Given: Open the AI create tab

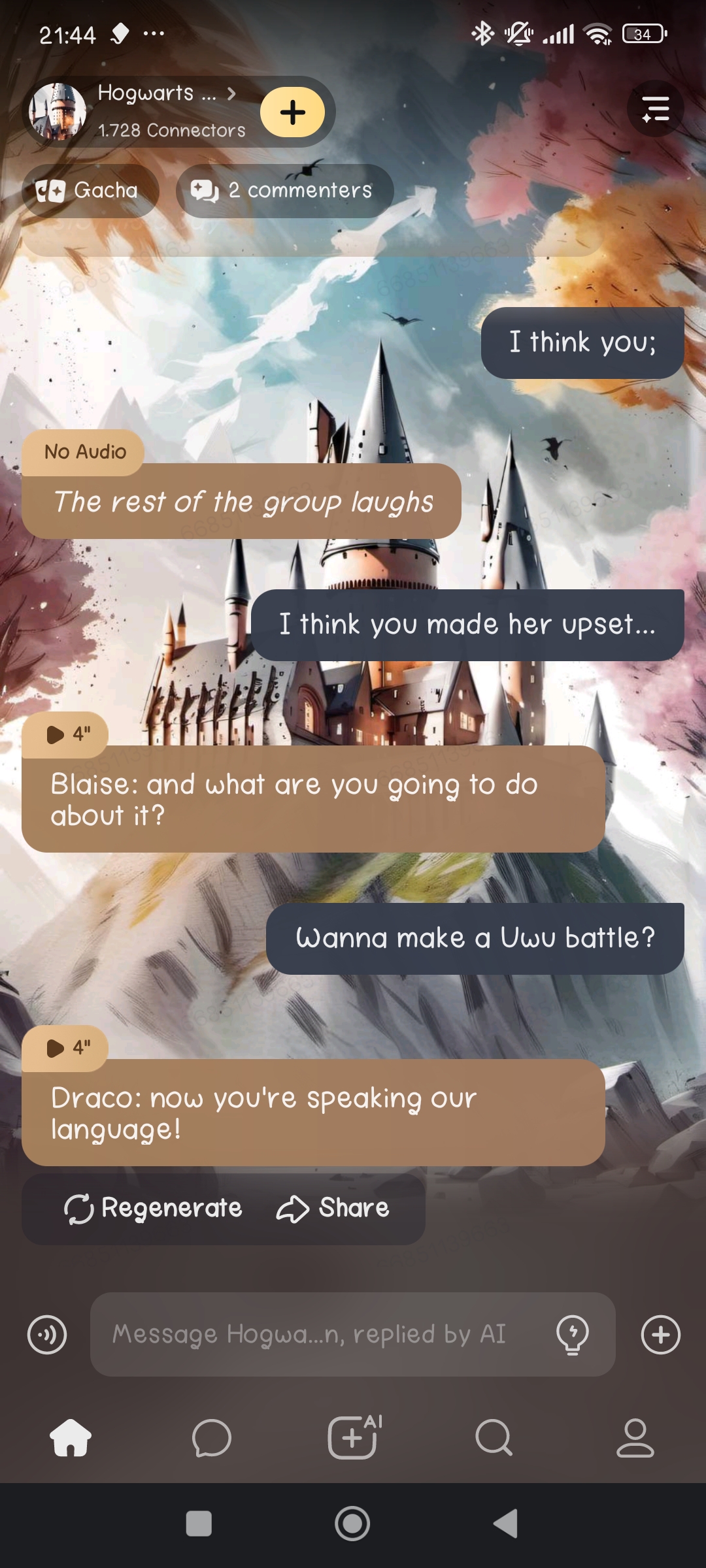Looking at the screenshot, I should pyautogui.click(x=353, y=1437).
